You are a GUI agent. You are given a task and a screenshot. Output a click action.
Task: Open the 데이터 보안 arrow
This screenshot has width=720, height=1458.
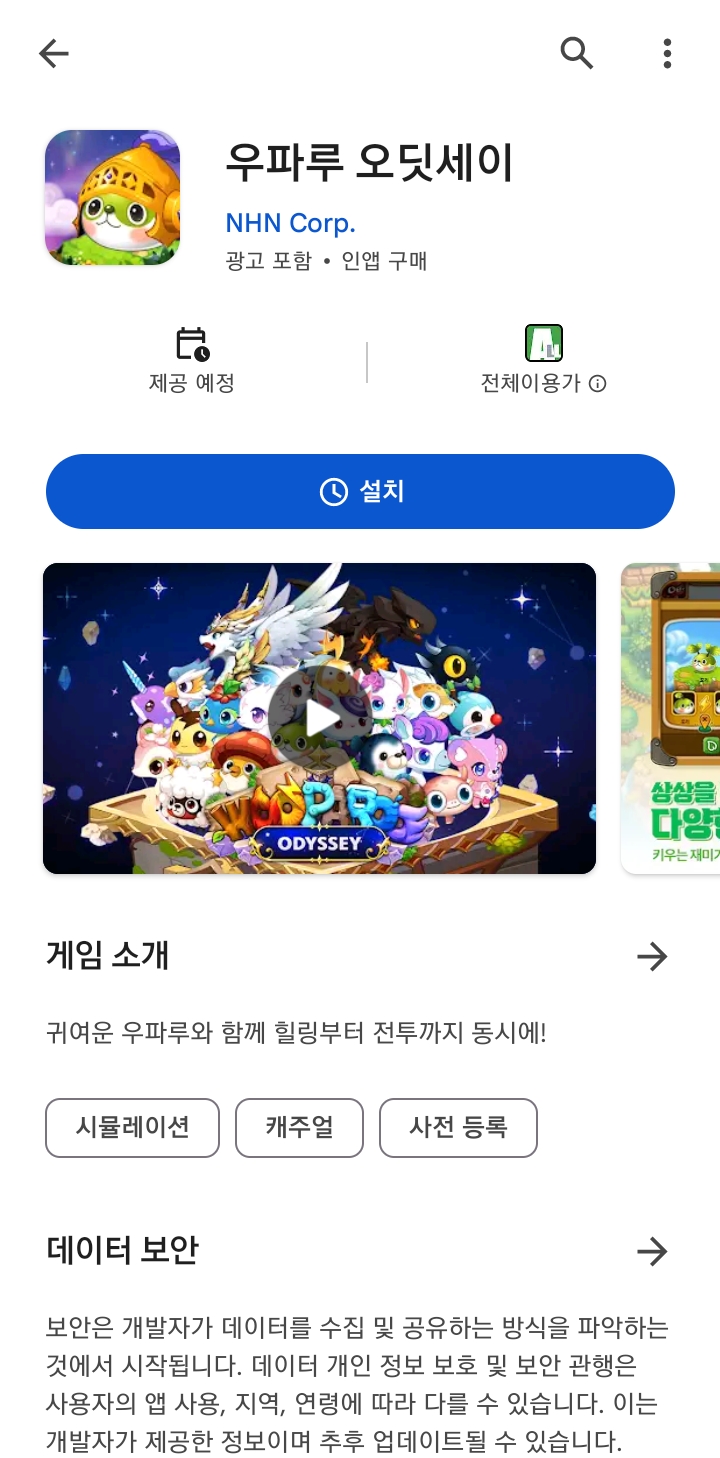tap(652, 1251)
